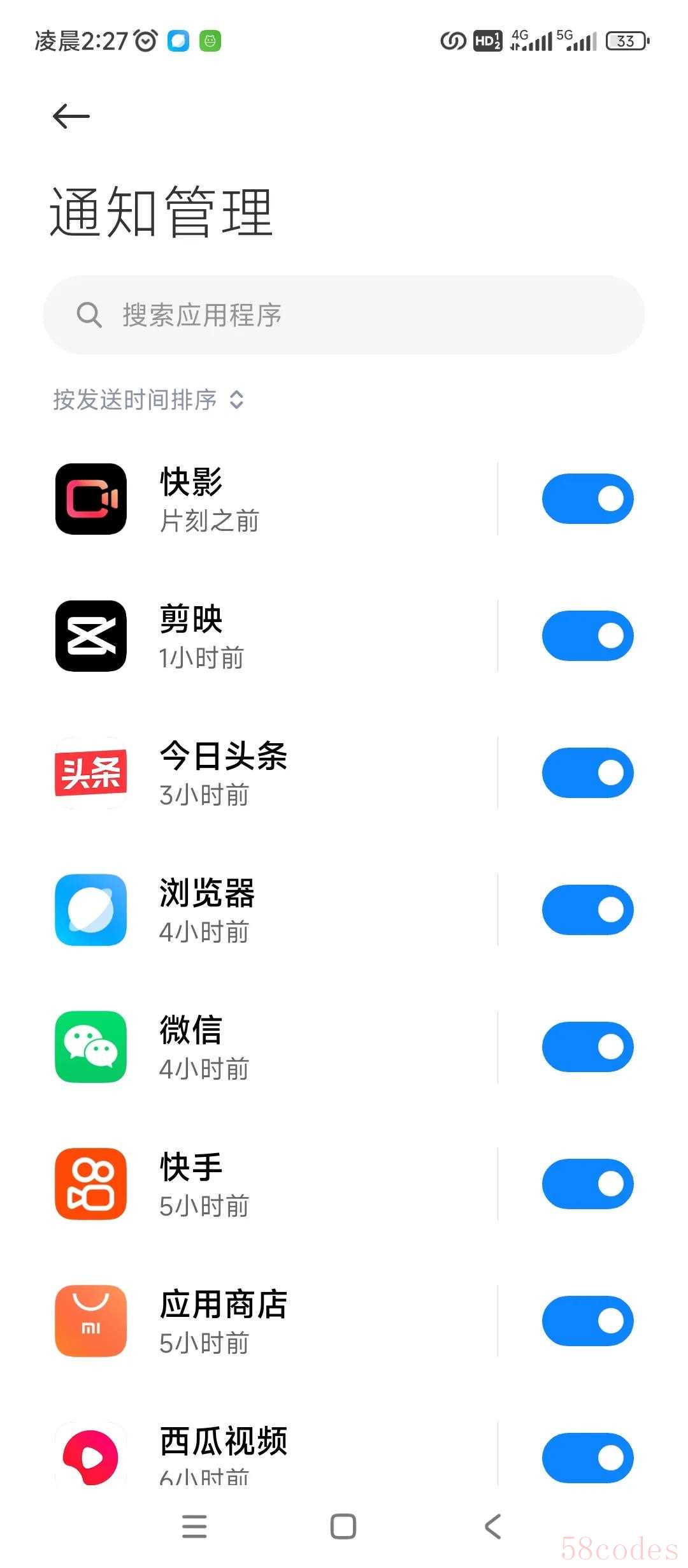The width and height of the screenshot is (688, 1568).
Task: Disable the 剪映 notification switch
Action: [x=587, y=636]
